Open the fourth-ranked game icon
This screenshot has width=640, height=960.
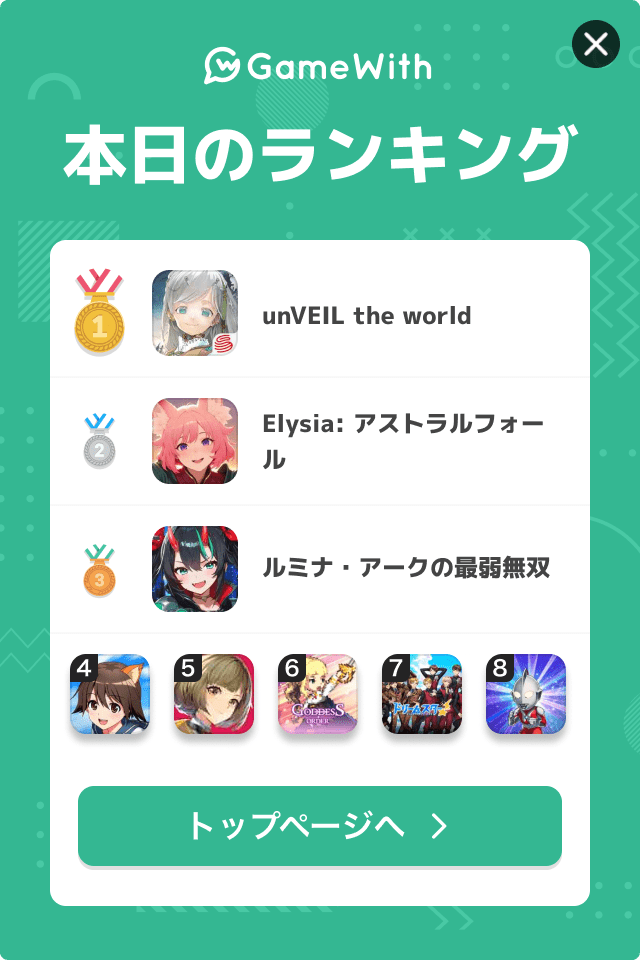(x=110, y=694)
